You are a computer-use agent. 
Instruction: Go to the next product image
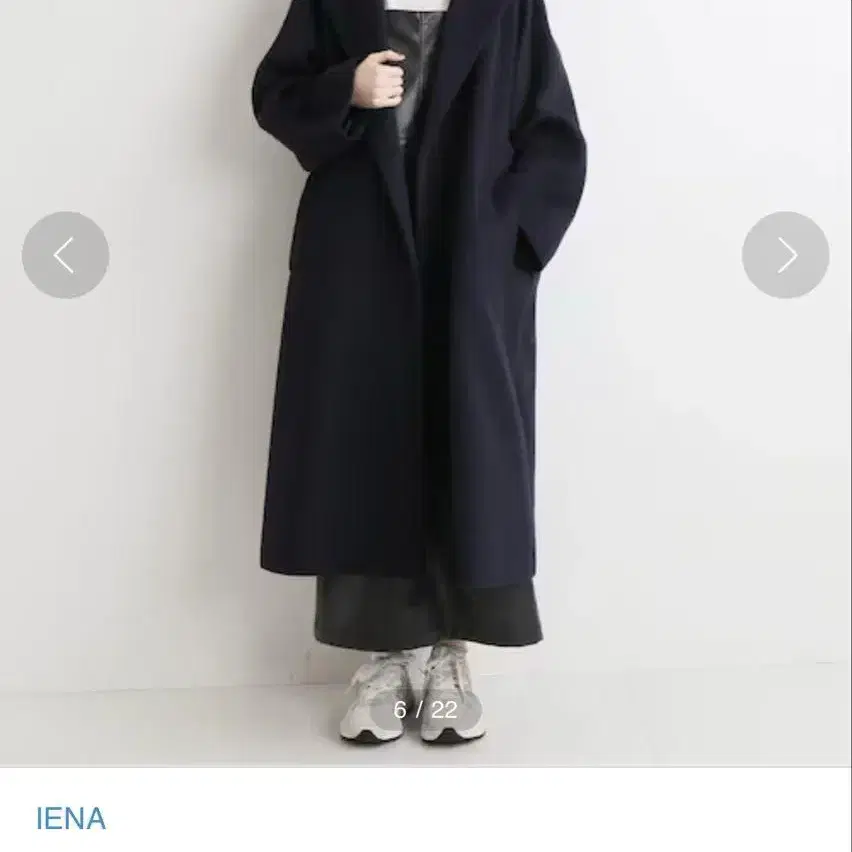[785, 255]
